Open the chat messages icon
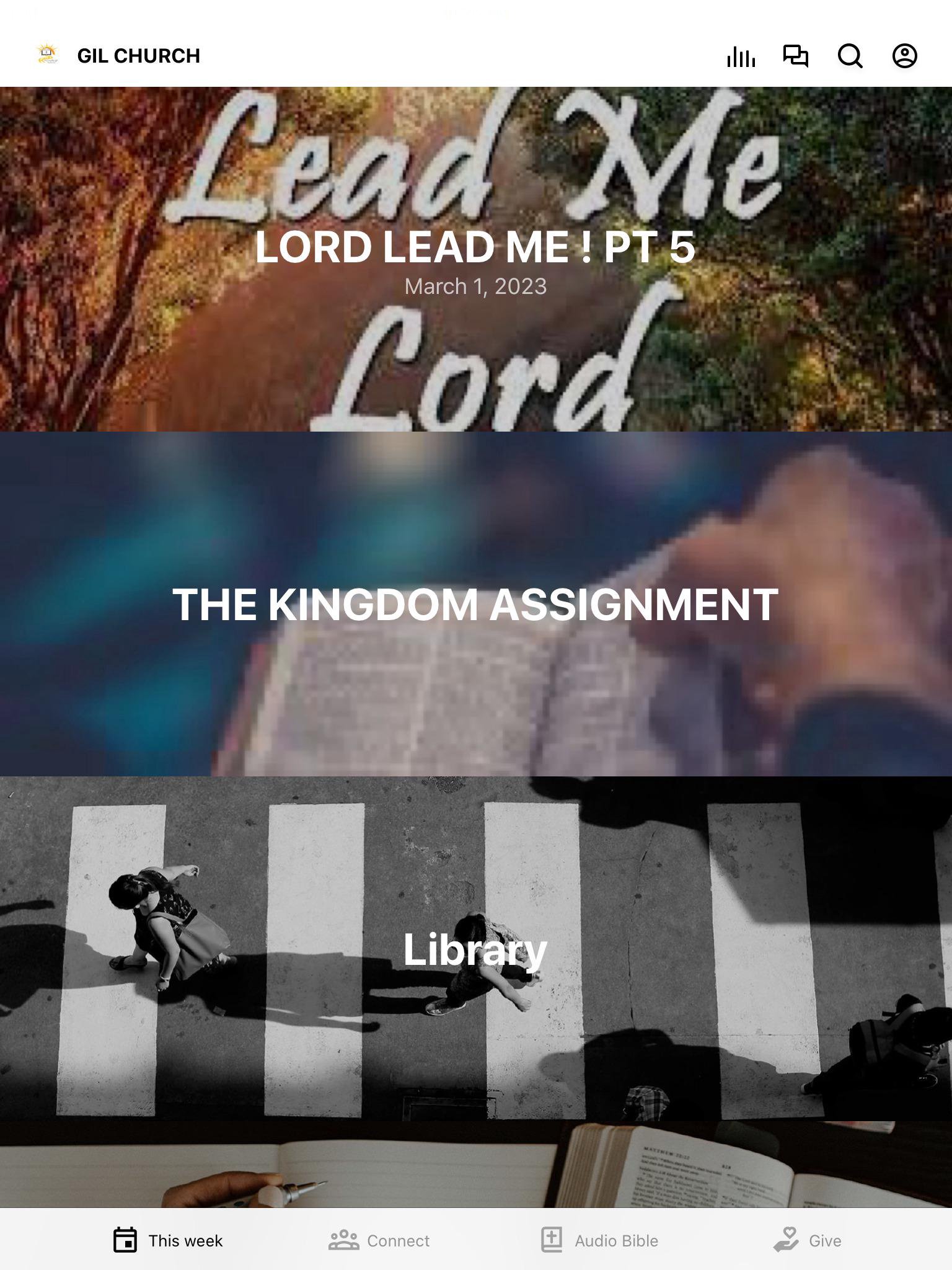This screenshot has height=1270, width=952. click(795, 56)
